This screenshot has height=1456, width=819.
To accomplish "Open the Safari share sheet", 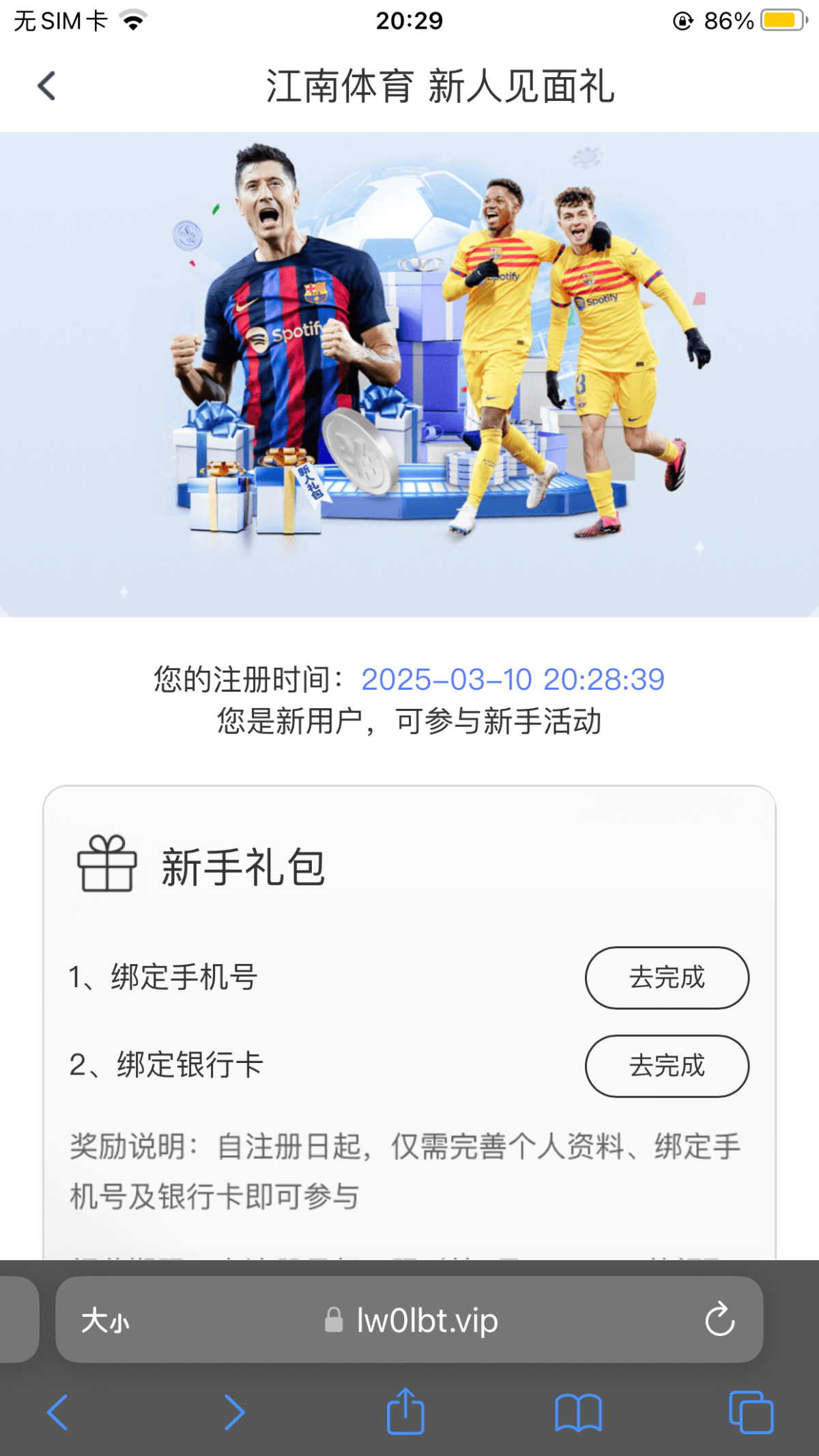I will 405,1410.
